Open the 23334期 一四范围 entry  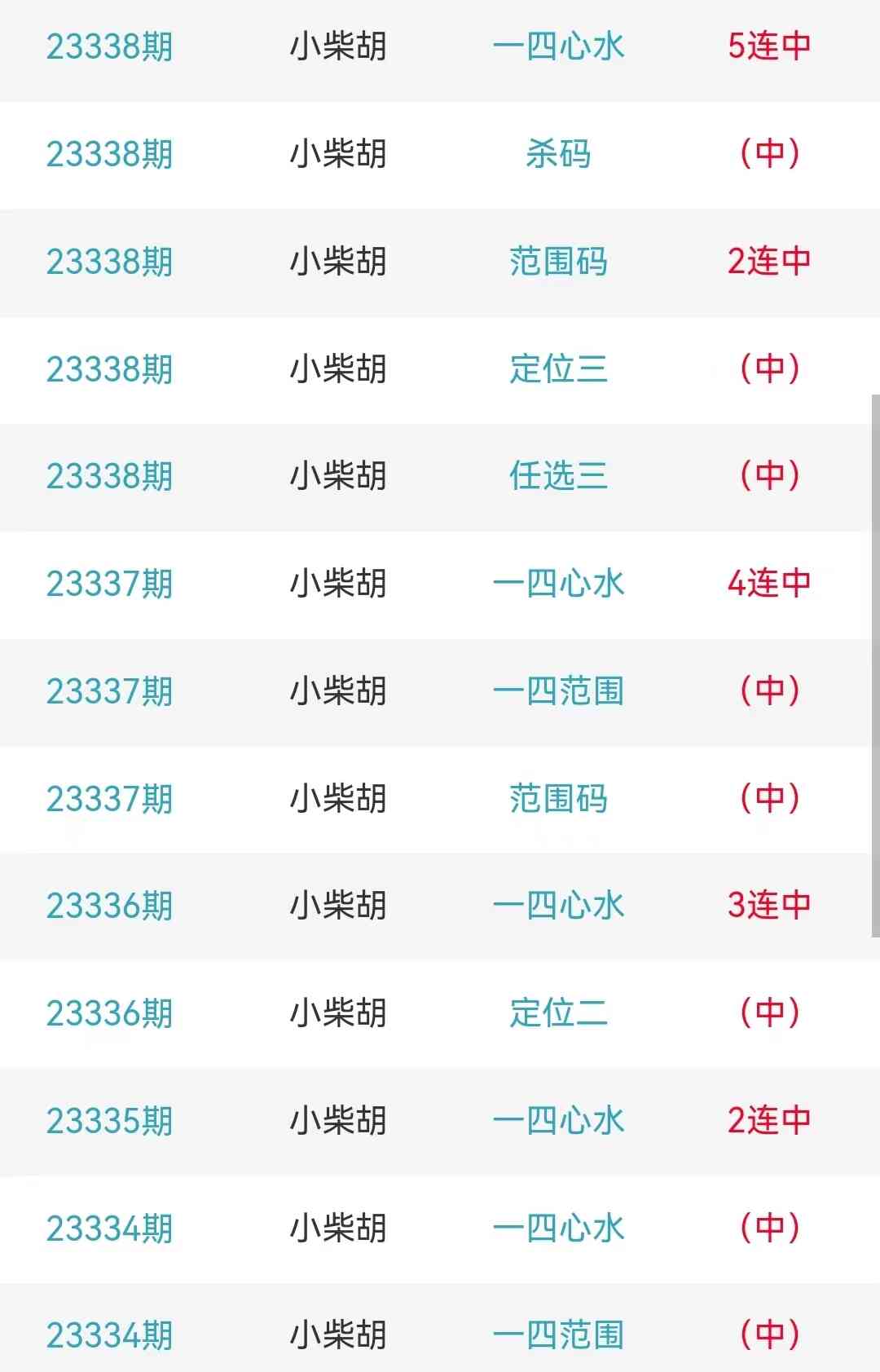(x=558, y=1335)
